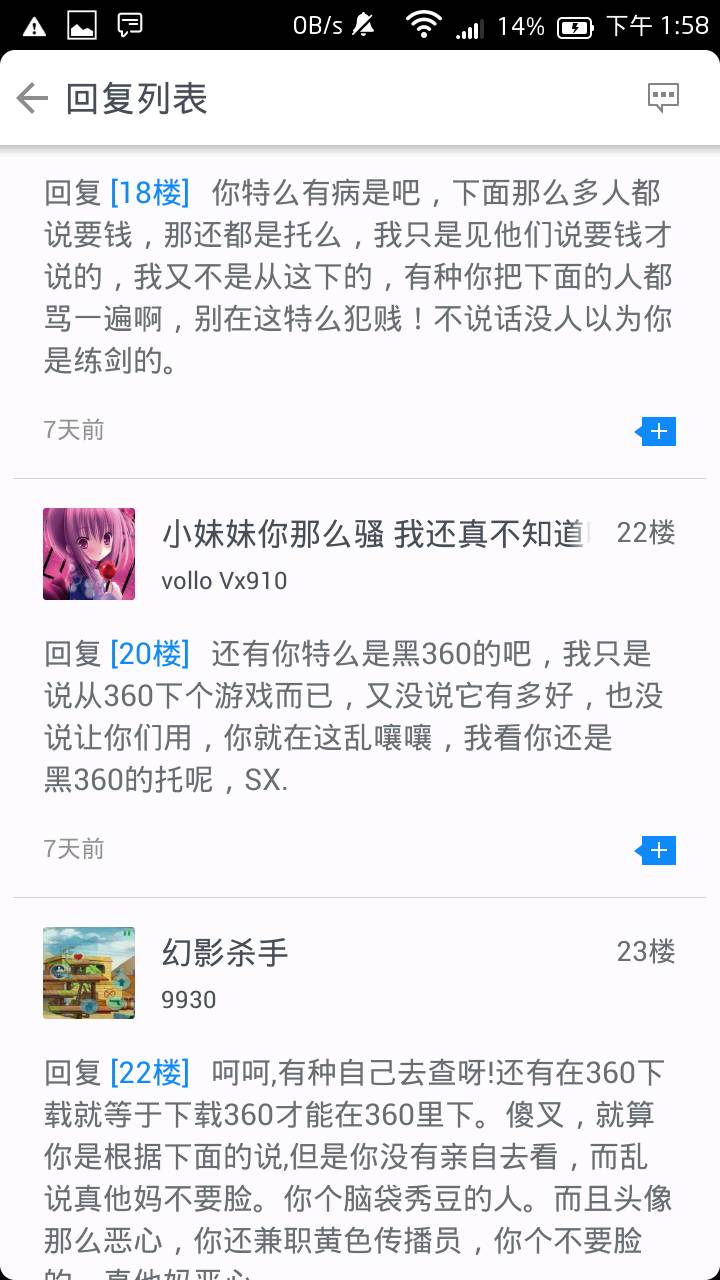720x1280 pixels.
Task: Open 幻影杀手's avatar
Action: click(89, 972)
